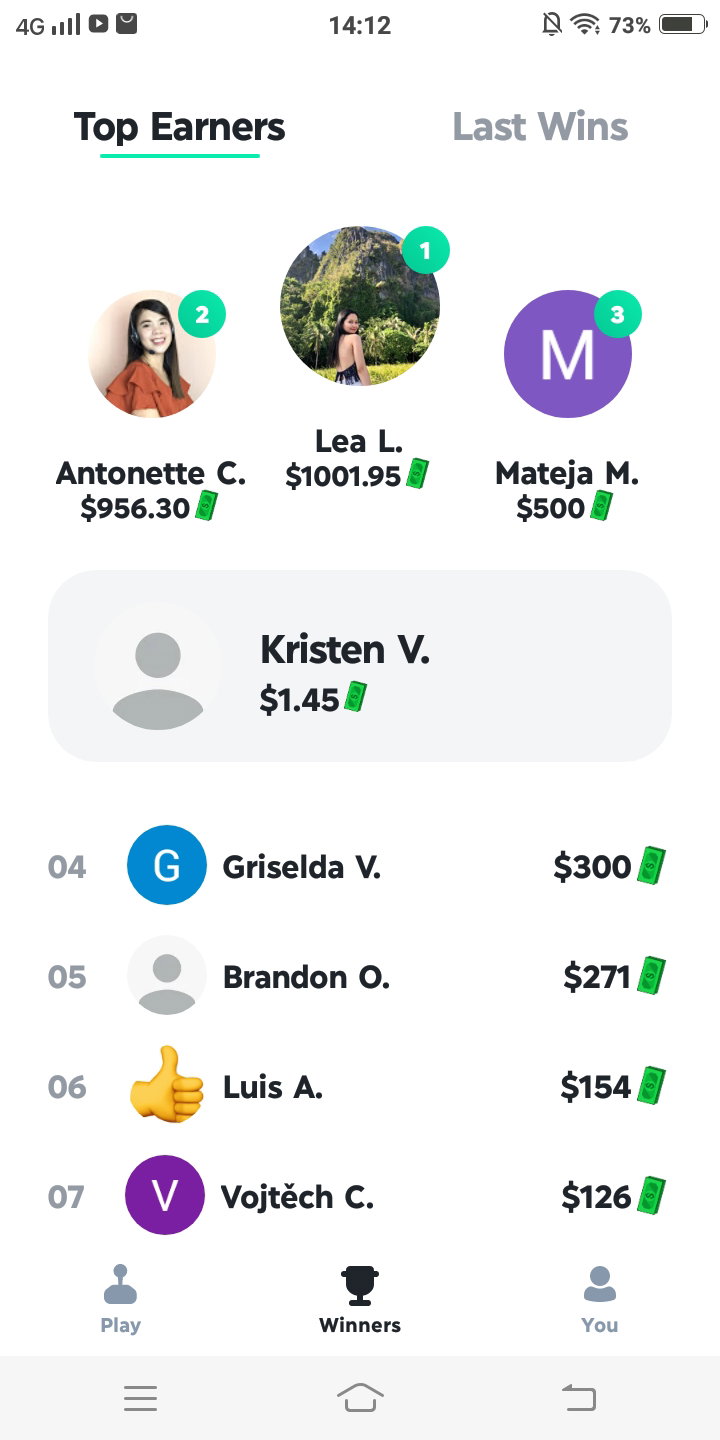Tap the system home button
This screenshot has width=720, height=1440.
(x=360, y=1397)
